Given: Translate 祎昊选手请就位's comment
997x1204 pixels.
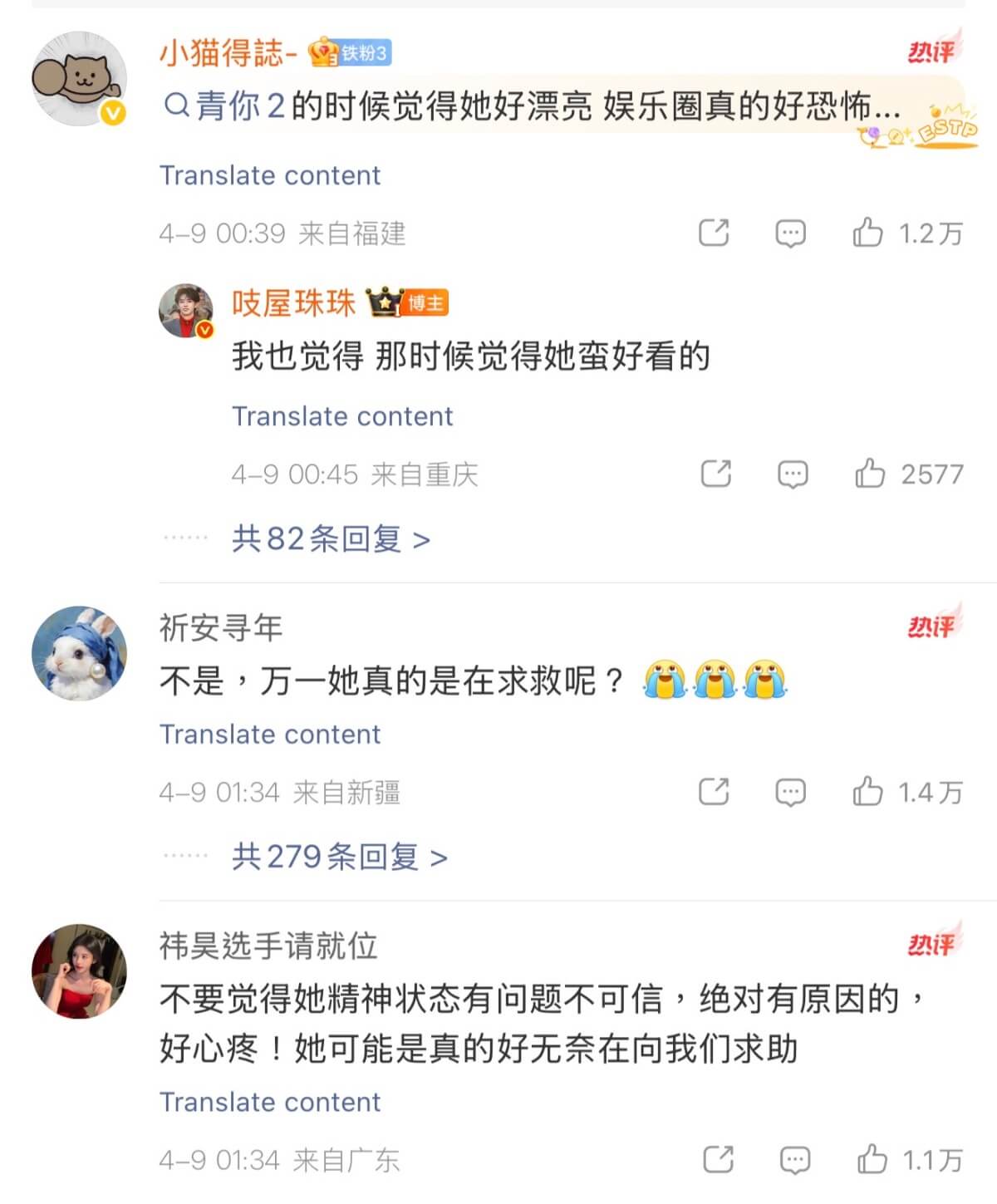Looking at the screenshot, I should point(269,1102).
